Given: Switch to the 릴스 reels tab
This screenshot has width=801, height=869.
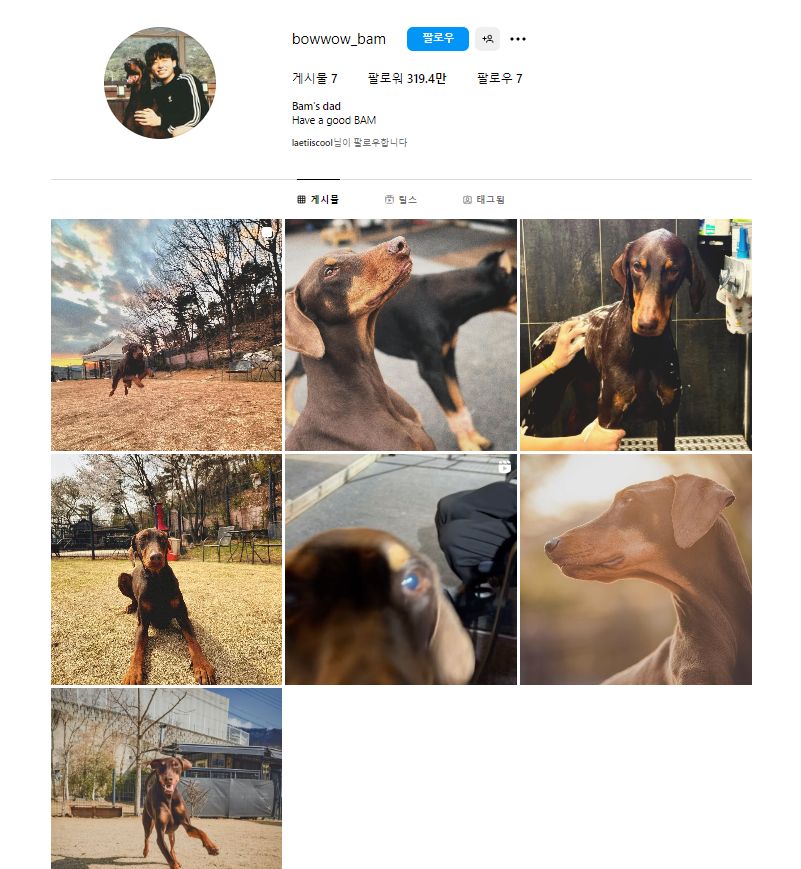Looking at the screenshot, I should click(x=401, y=200).
